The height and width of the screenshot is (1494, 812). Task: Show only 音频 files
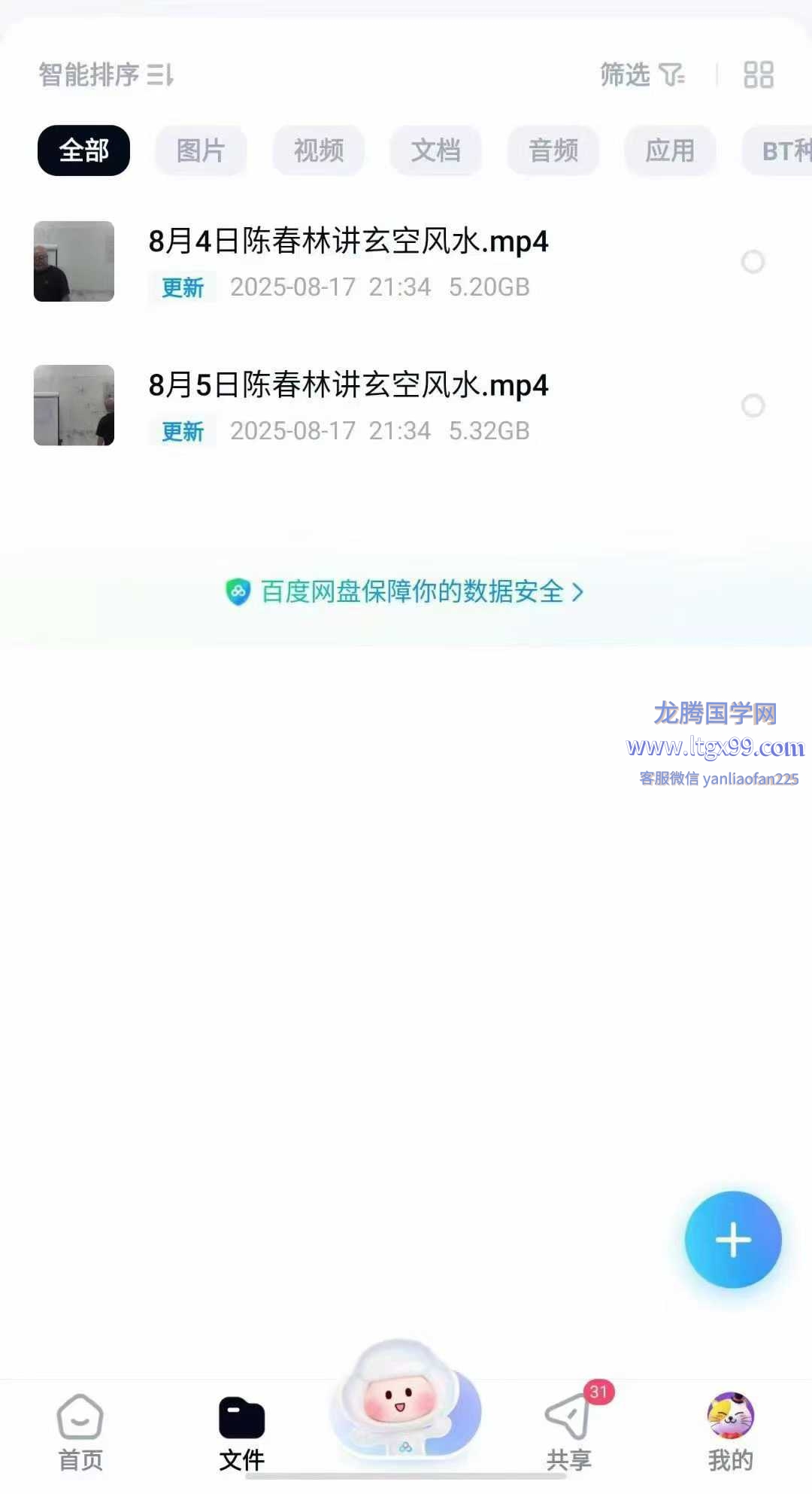553,150
